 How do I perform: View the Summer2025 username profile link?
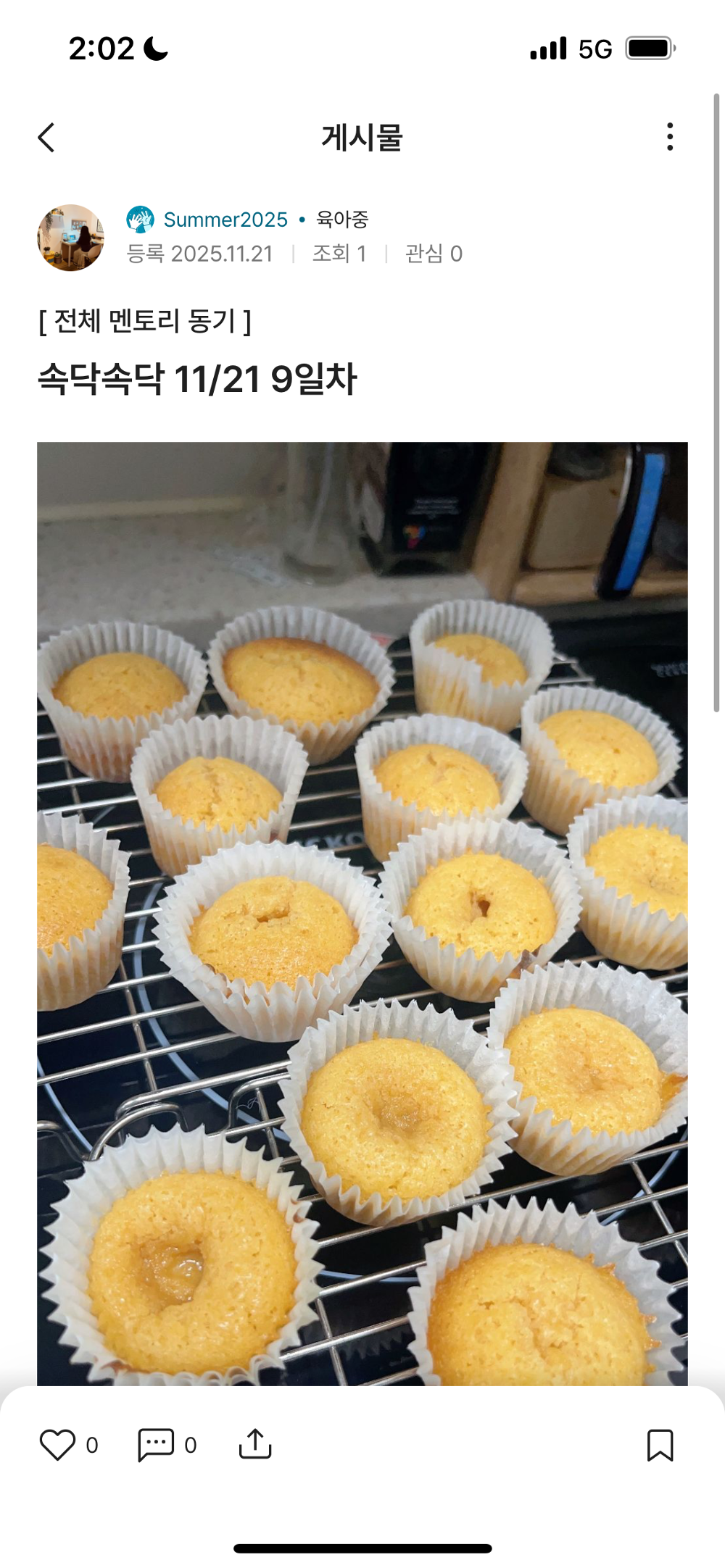pos(225,220)
